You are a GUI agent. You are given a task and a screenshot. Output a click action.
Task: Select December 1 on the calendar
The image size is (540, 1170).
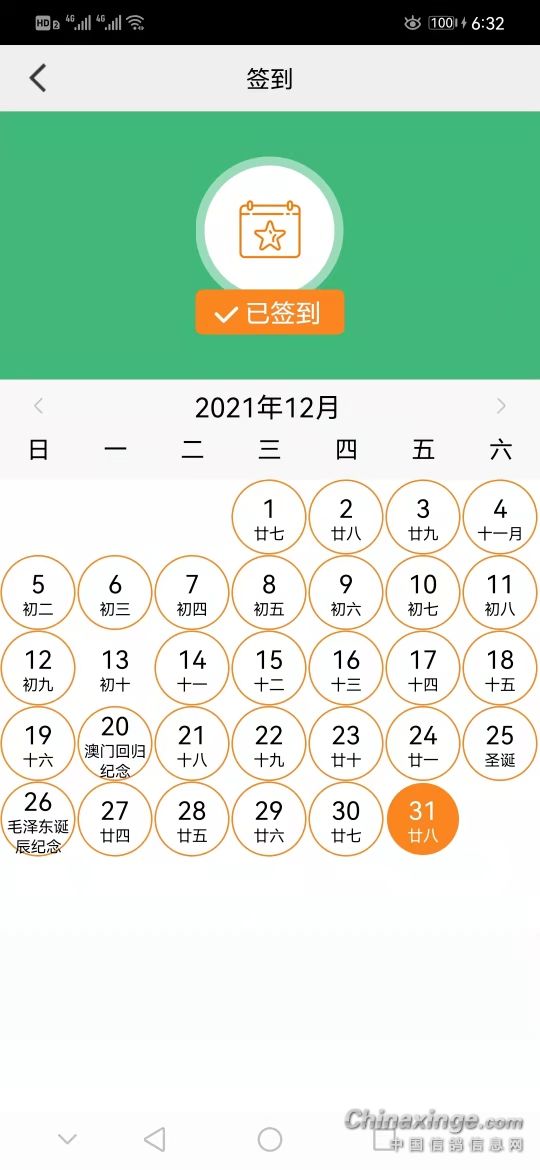pos(269,517)
